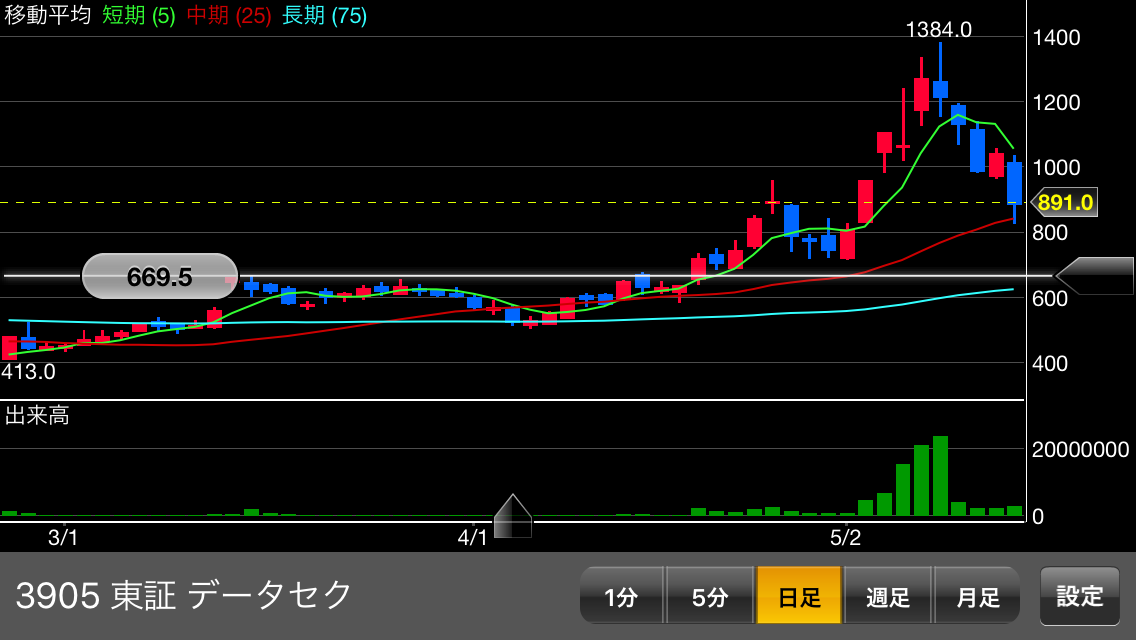Open the 設定 settings button
Screen dimensions: 1136x640
(1080, 596)
